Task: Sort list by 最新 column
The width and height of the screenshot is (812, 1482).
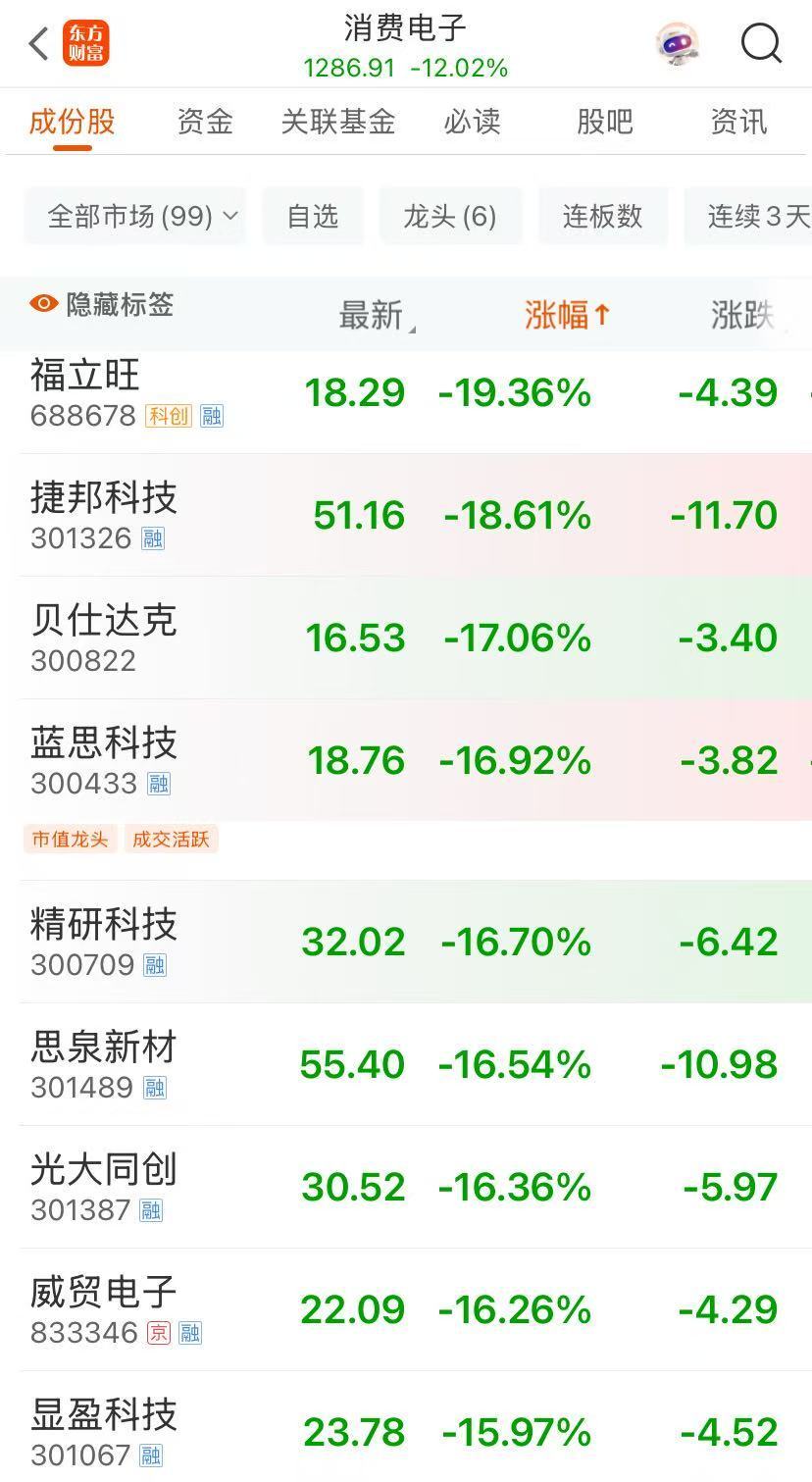Action: (373, 315)
